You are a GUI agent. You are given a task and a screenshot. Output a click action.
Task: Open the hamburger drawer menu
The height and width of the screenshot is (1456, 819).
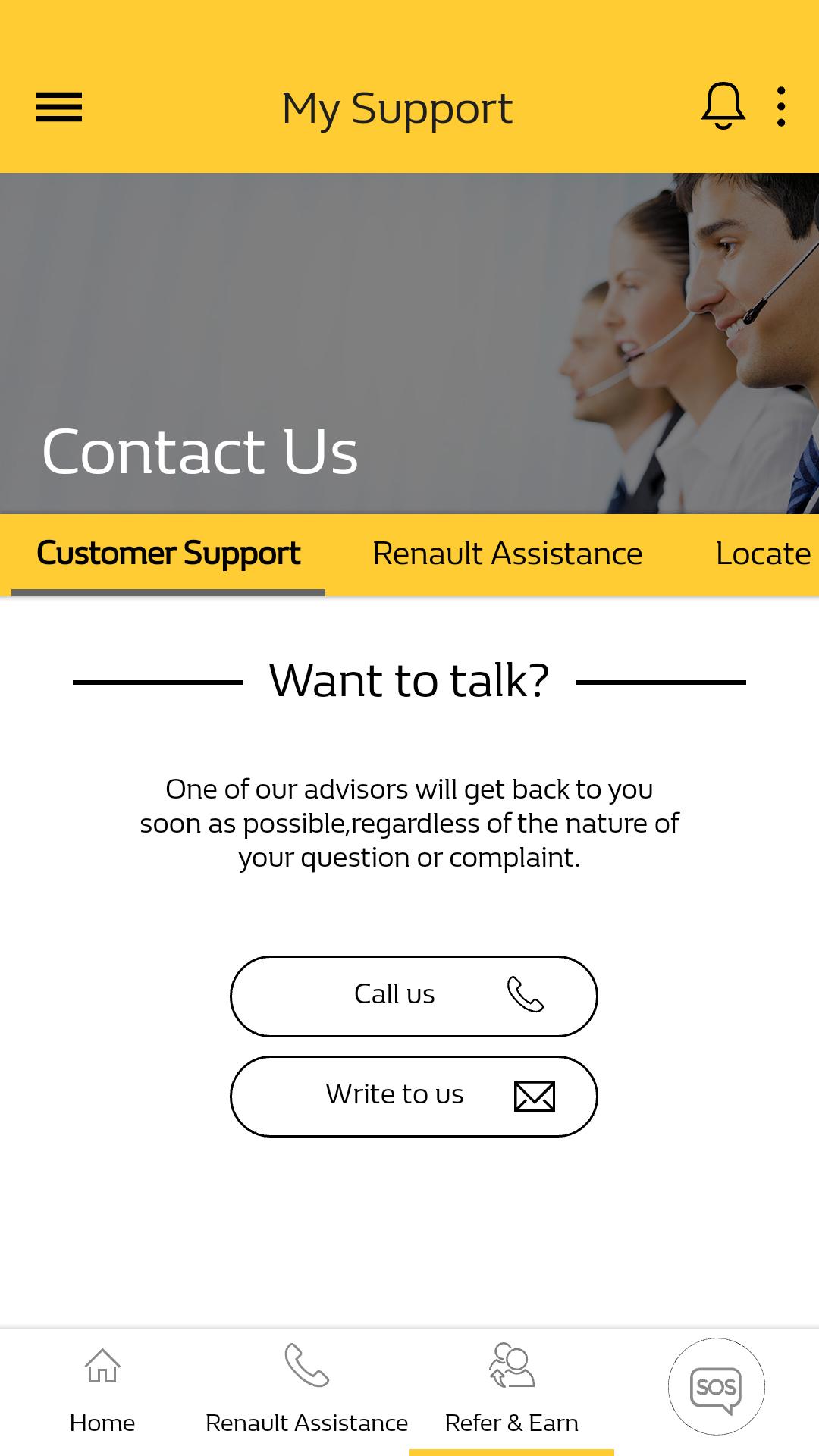click(59, 107)
